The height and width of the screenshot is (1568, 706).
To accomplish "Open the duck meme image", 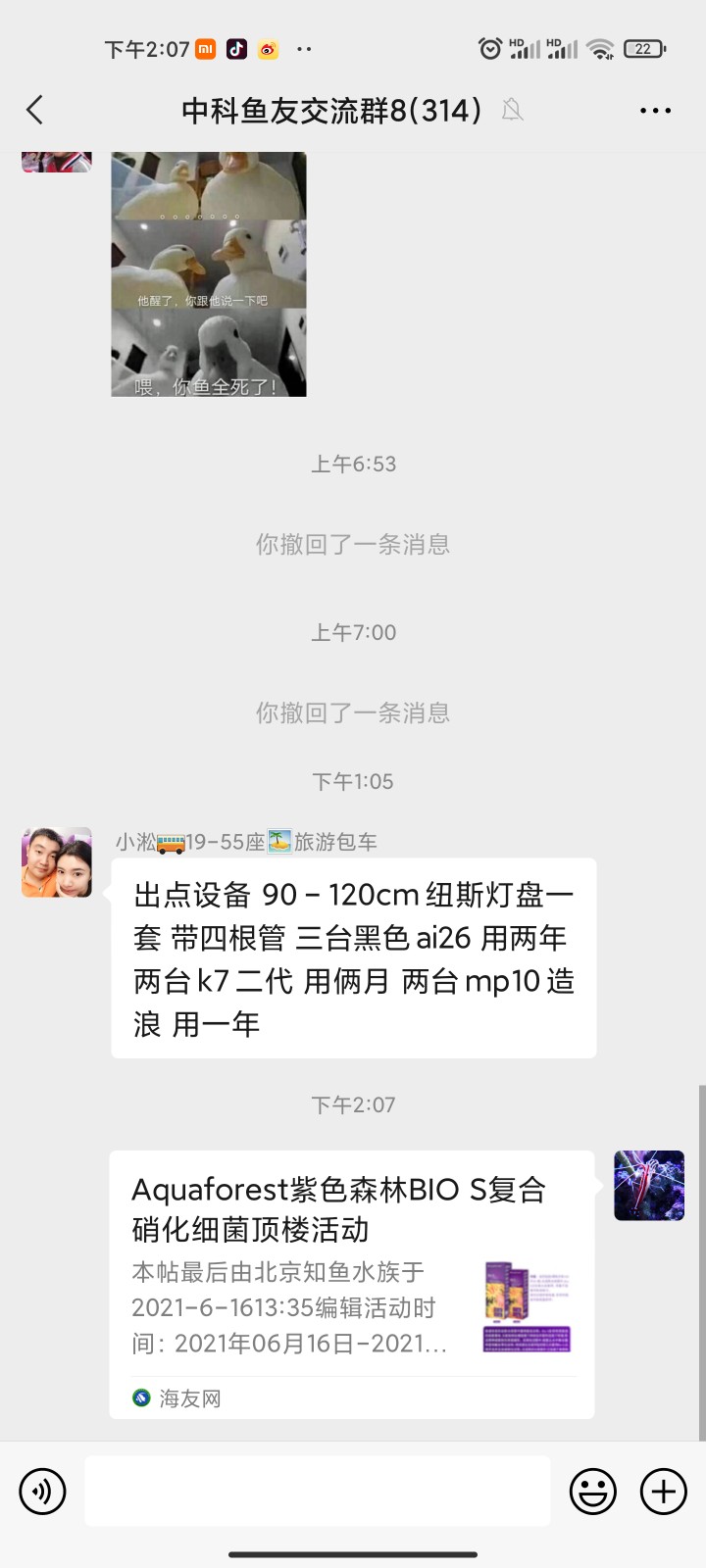I will tap(209, 274).
